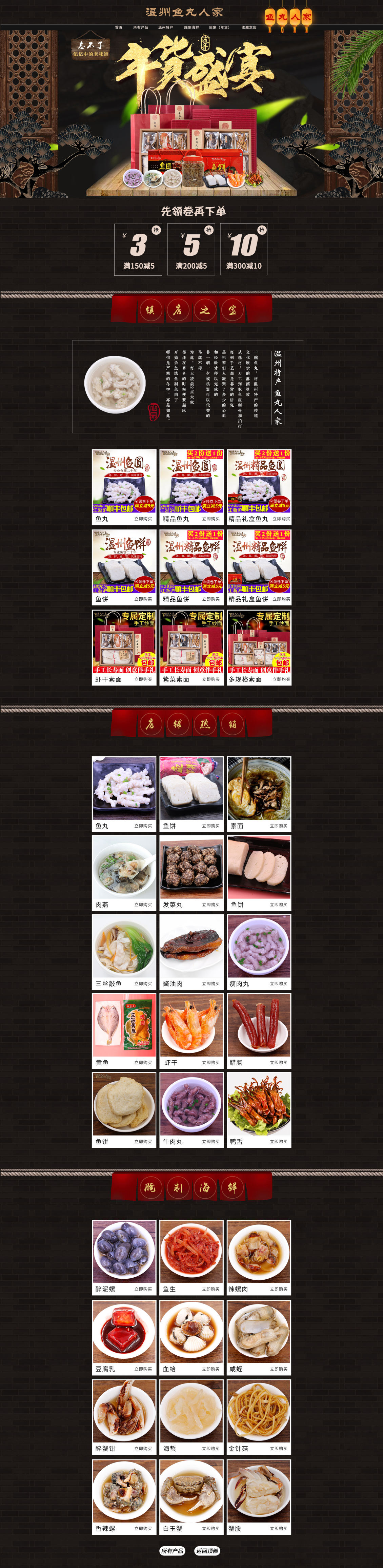
Task: Switch to the 温州特产 nav section
Action: coord(165,27)
